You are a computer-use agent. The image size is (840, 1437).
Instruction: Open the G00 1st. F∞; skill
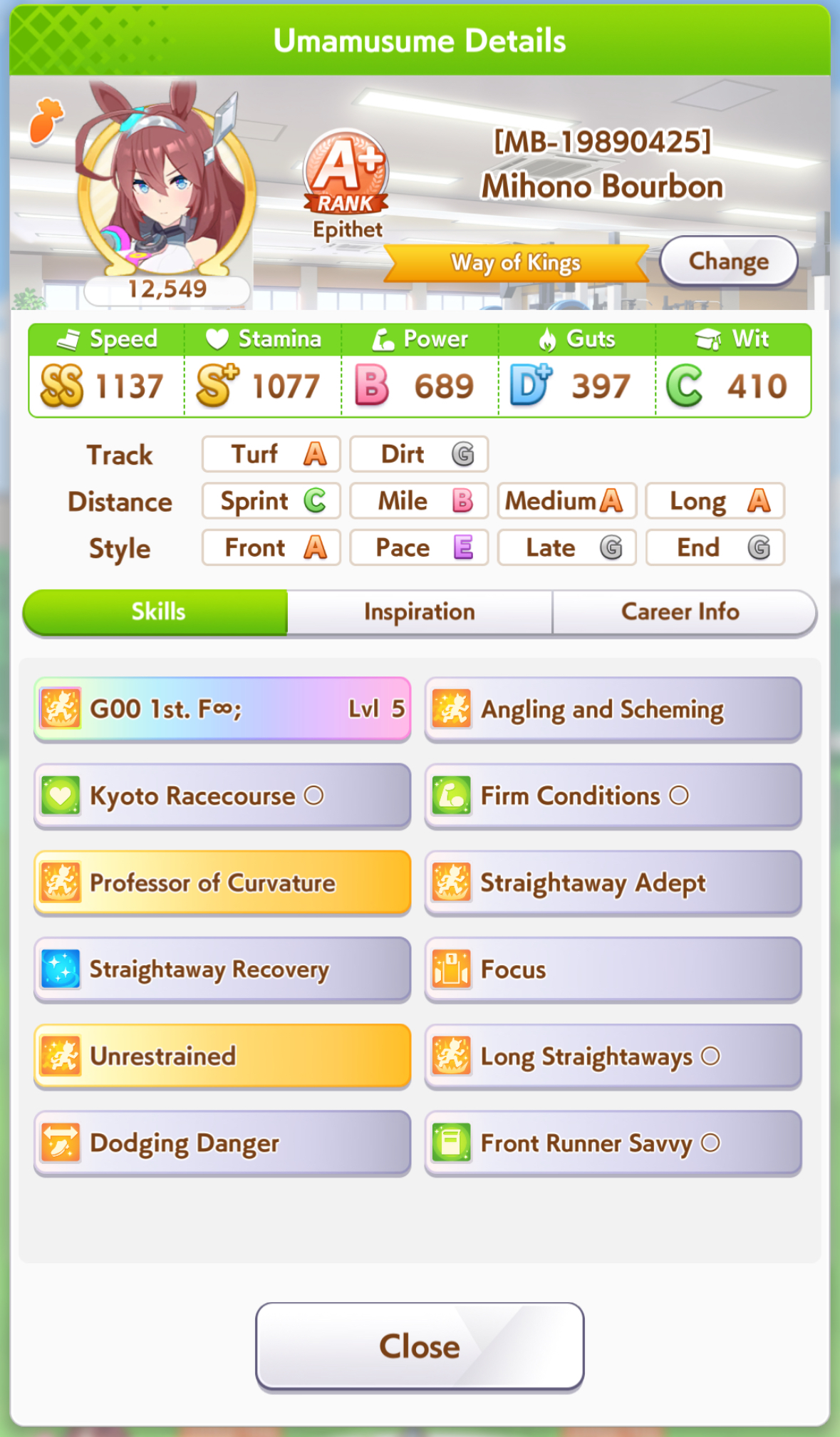tap(222, 709)
